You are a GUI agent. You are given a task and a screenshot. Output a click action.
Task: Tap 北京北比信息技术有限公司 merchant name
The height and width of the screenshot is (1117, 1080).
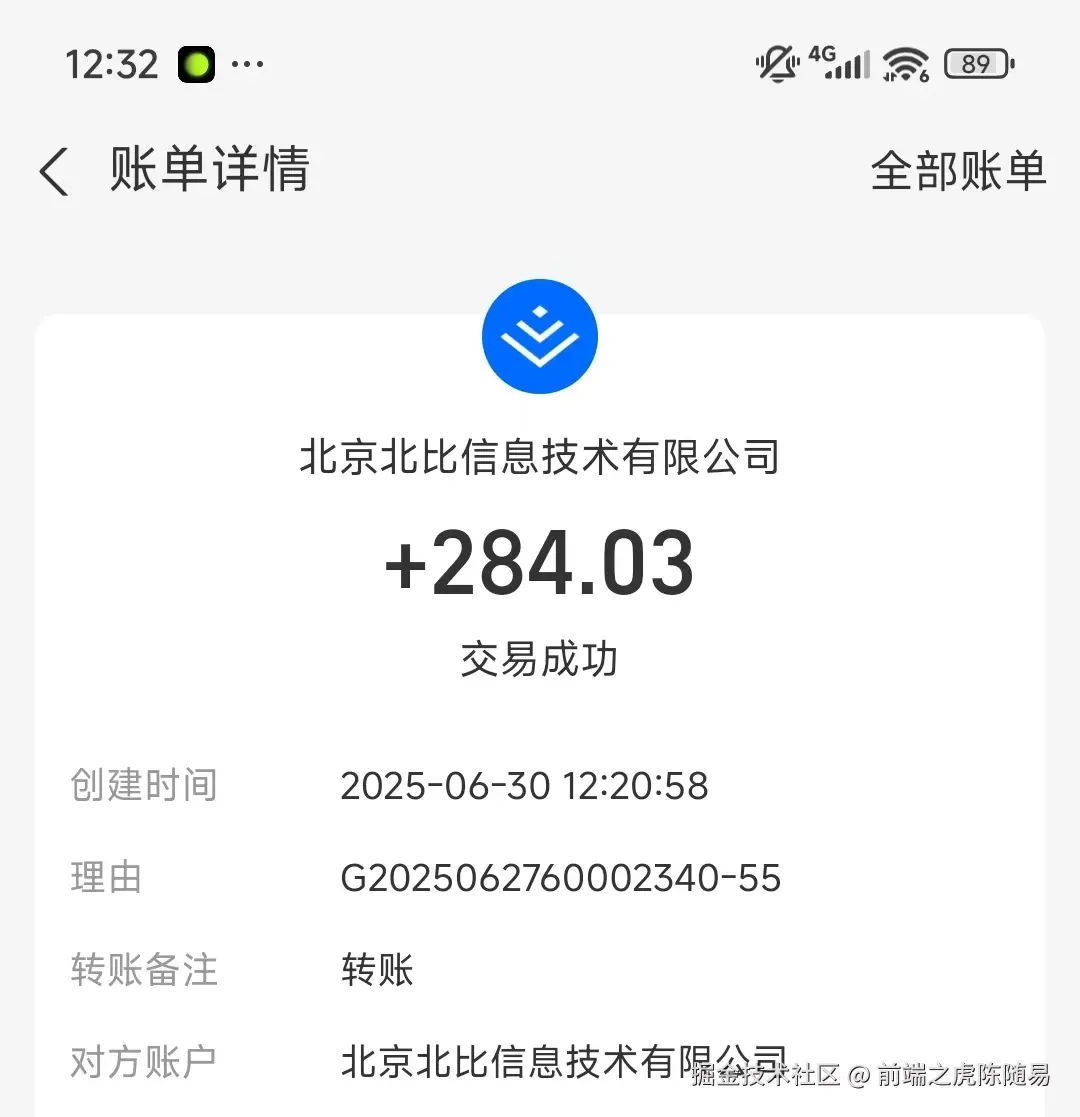[540, 458]
